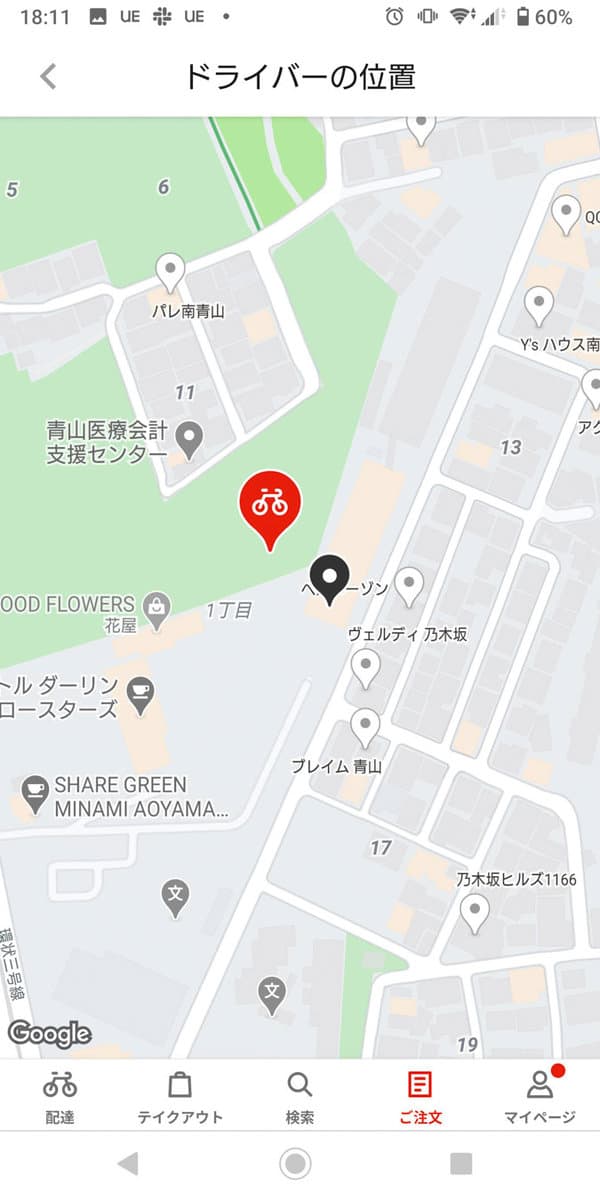Tap the Y'sハウス map pin
Screen dimensions: 600x1200
(539, 304)
